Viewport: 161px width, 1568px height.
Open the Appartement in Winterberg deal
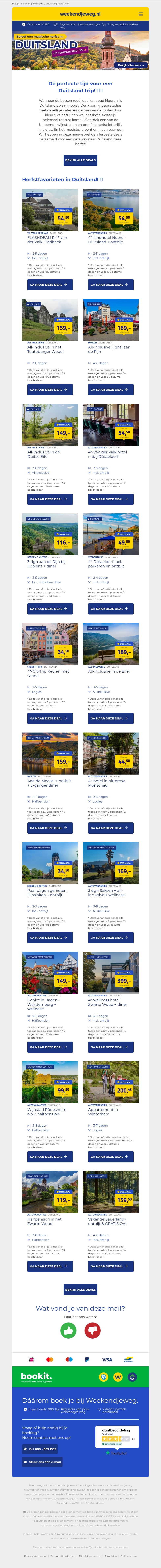pos(111,1157)
